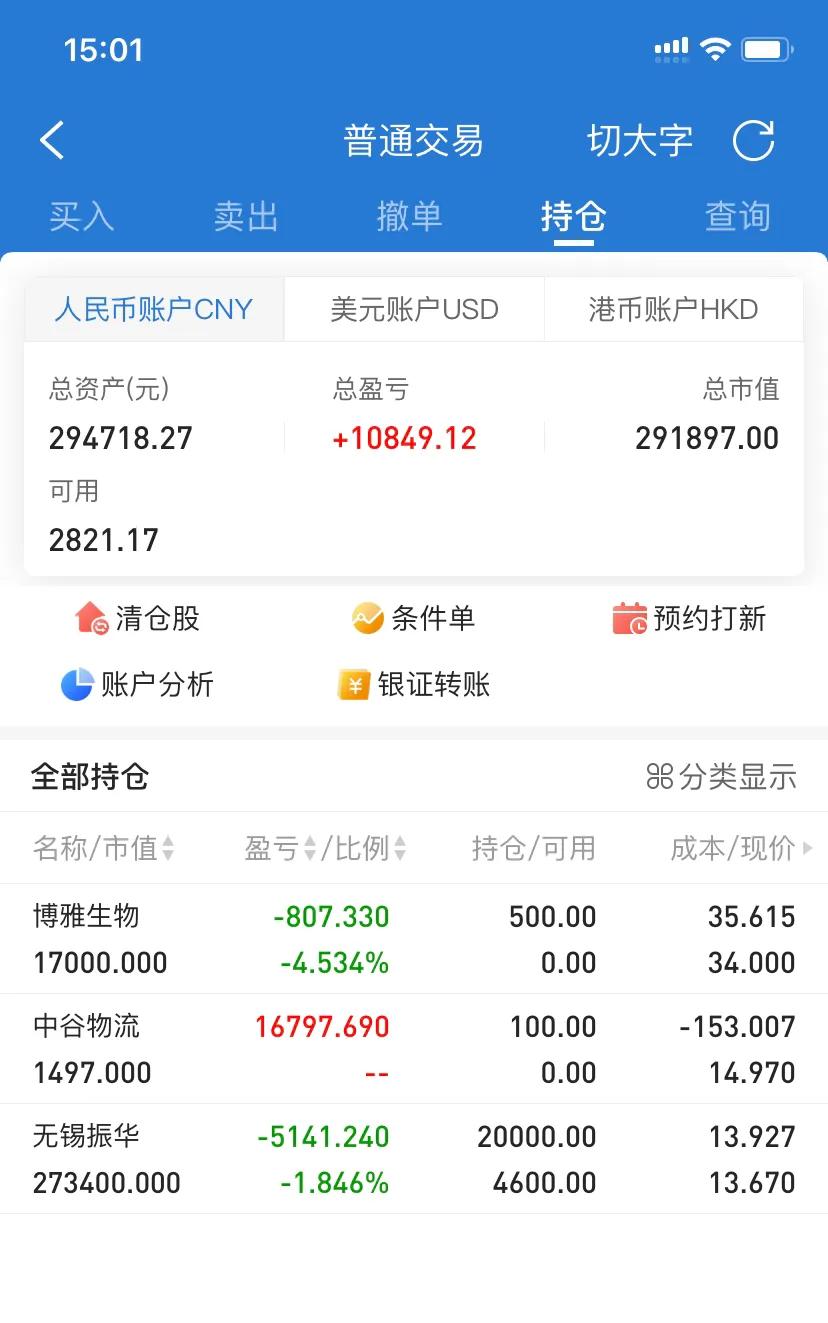Open the 中谷物流 holding row
The image size is (828, 1323).
414,1049
